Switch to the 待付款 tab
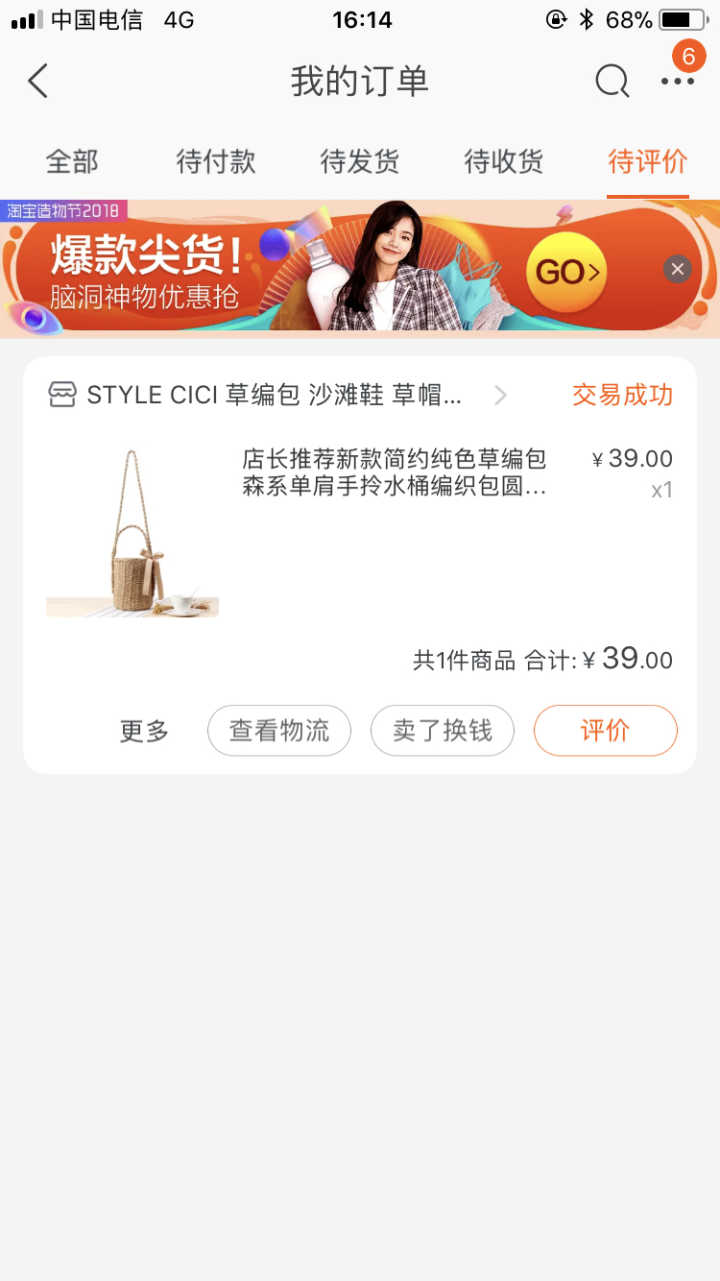This screenshot has width=720, height=1281. tap(215, 161)
